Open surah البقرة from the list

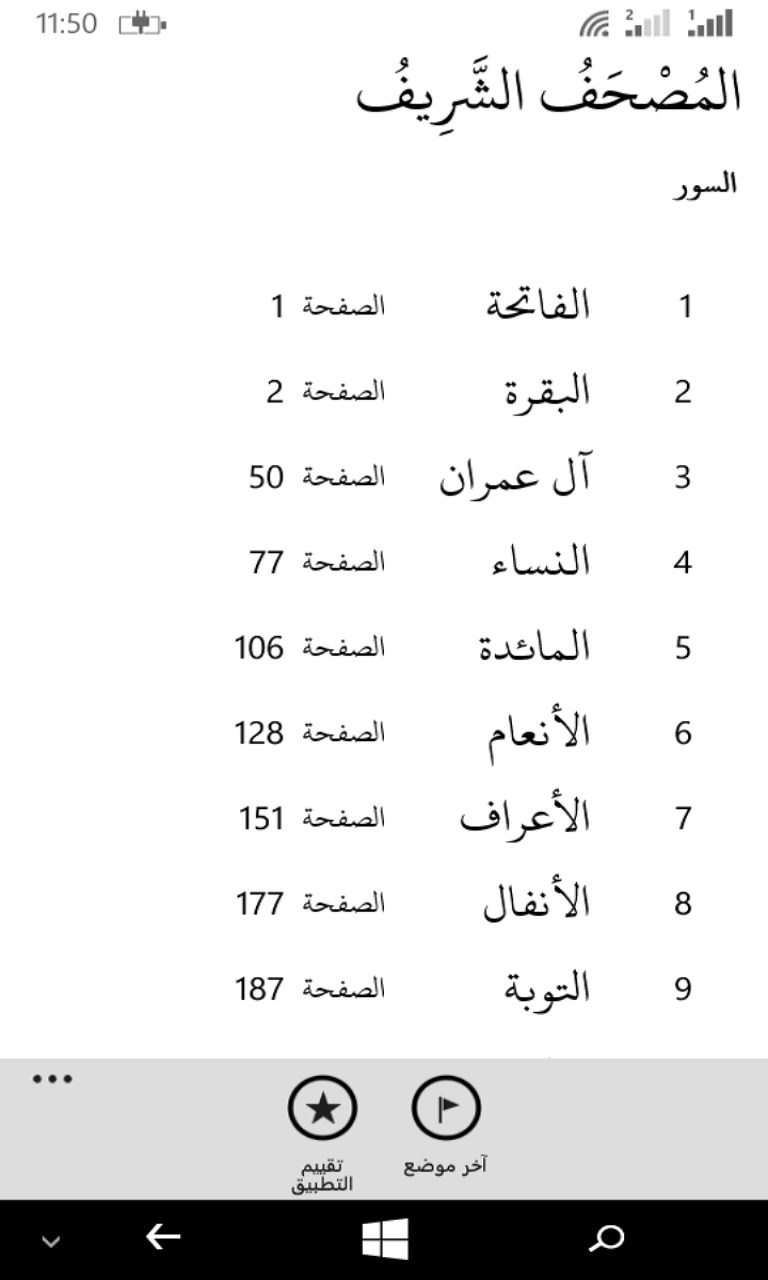[x=546, y=392]
